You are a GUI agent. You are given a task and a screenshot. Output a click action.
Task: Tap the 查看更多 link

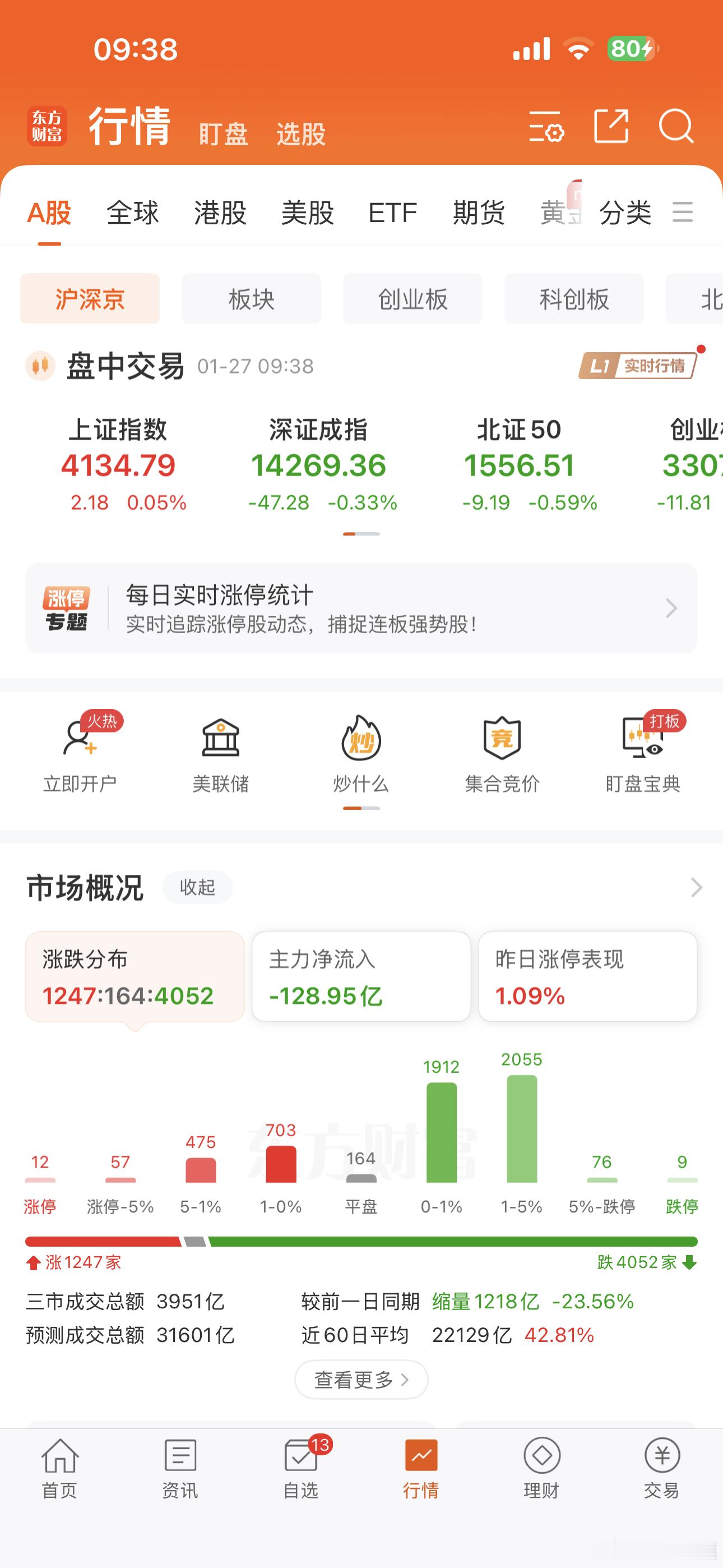361,1380
